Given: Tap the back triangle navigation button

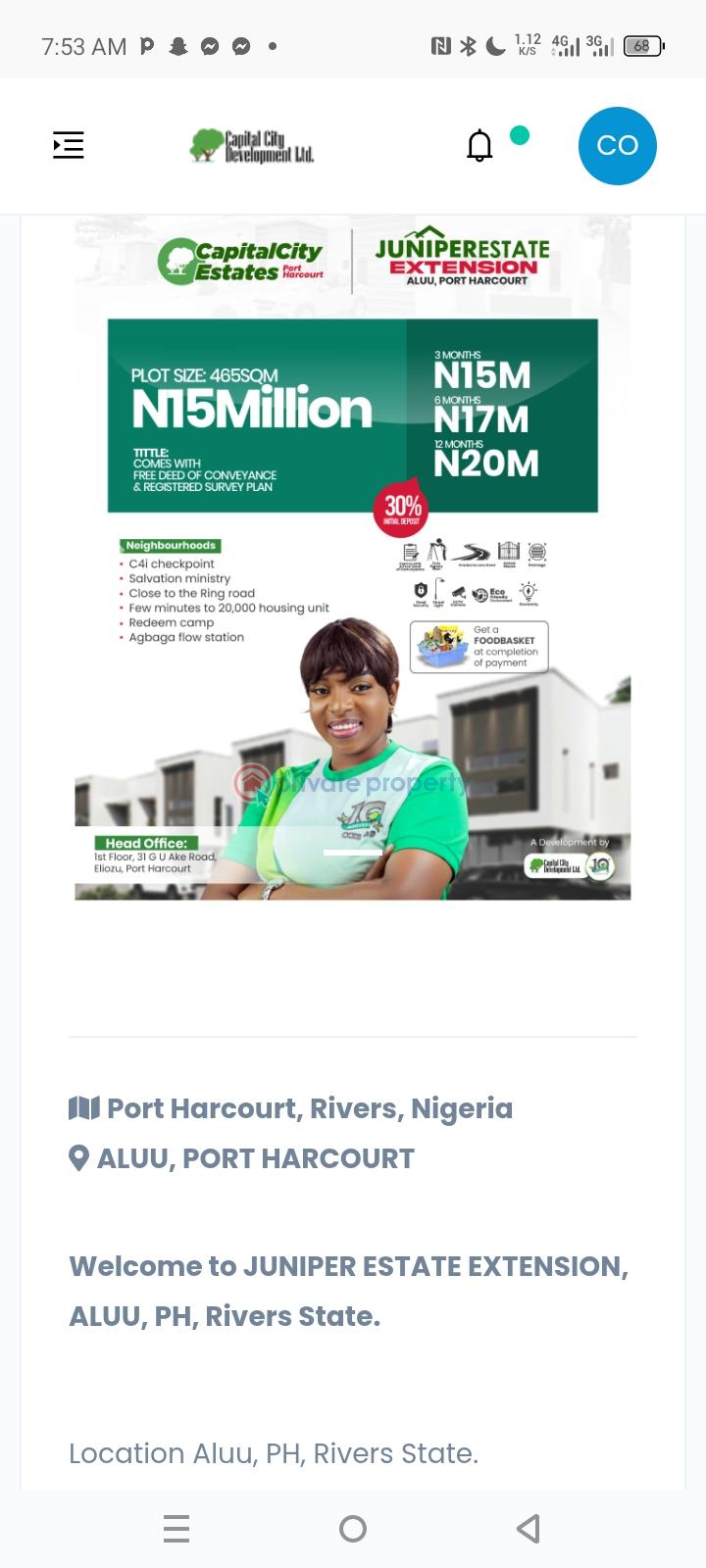Looking at the screenshot, I should point(528,1528).
